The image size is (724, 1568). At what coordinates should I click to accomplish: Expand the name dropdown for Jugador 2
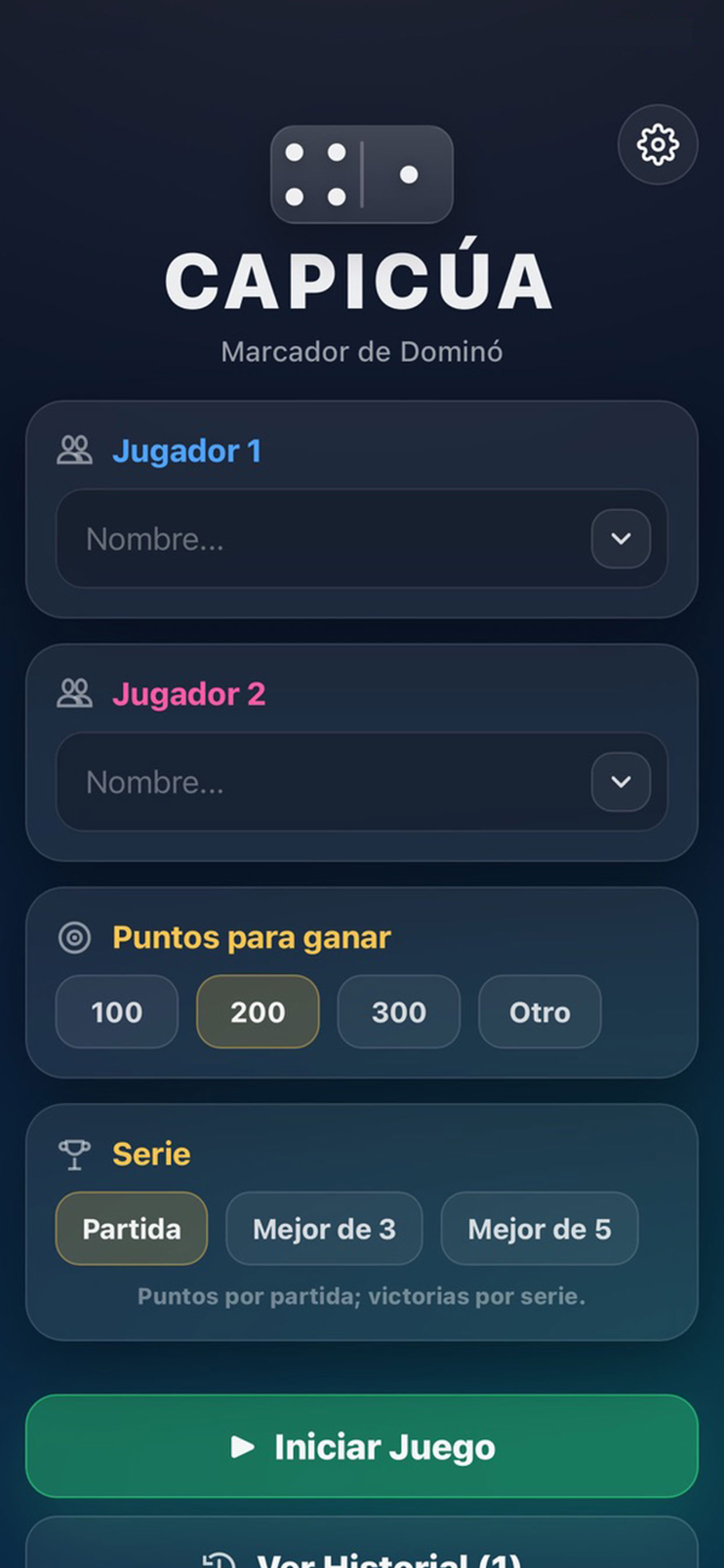click(621, 782)
